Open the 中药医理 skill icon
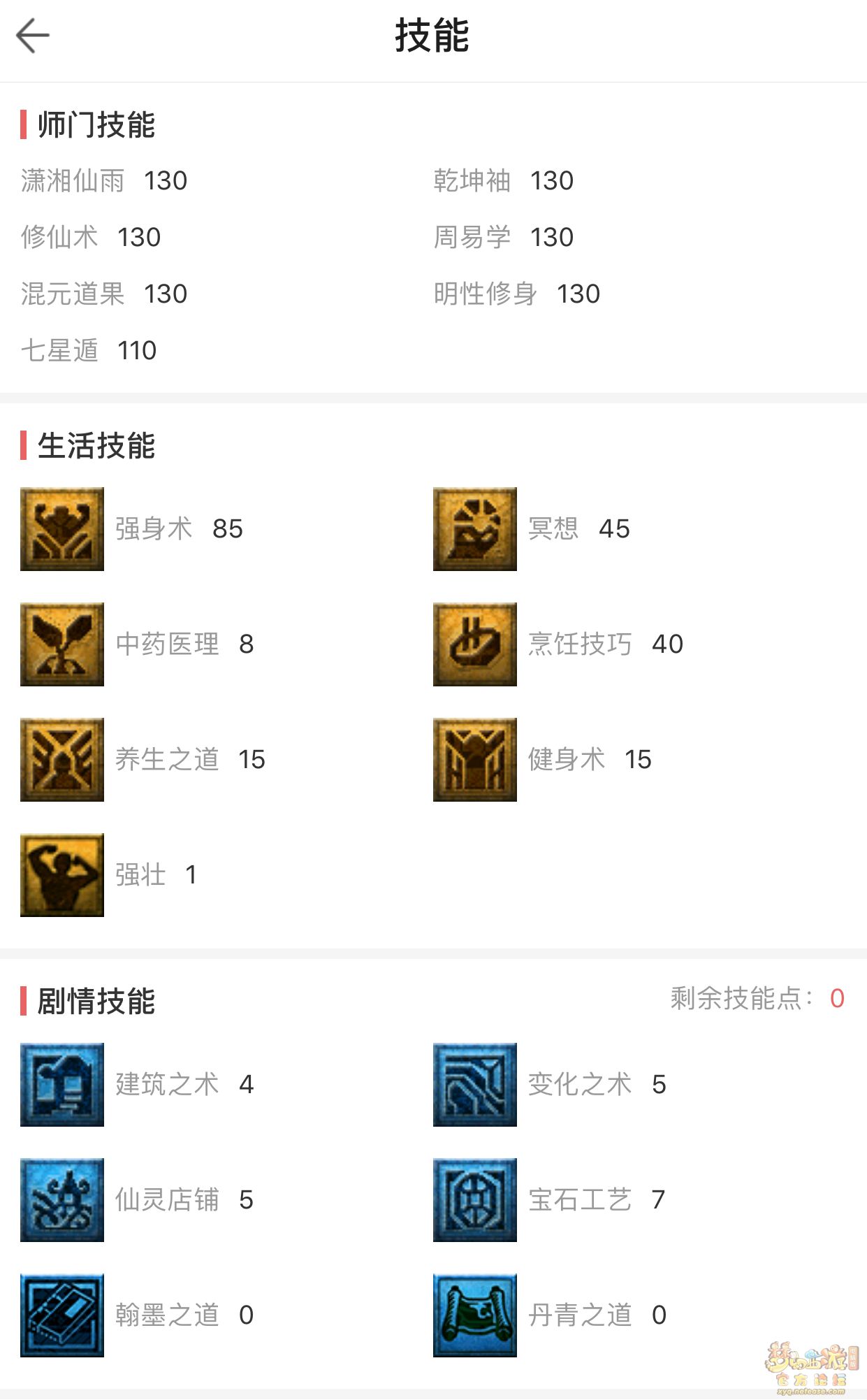Screen dimensions: 867x1400 point(62,644)
